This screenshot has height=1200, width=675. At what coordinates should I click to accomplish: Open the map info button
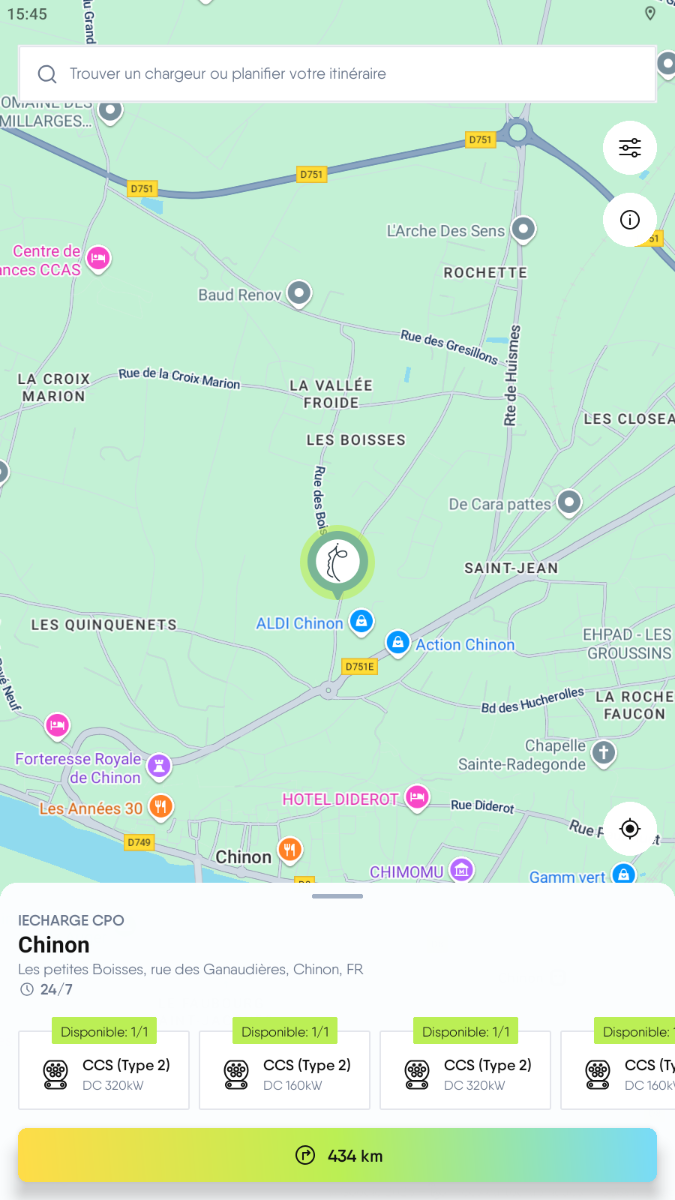click(630, 220)
